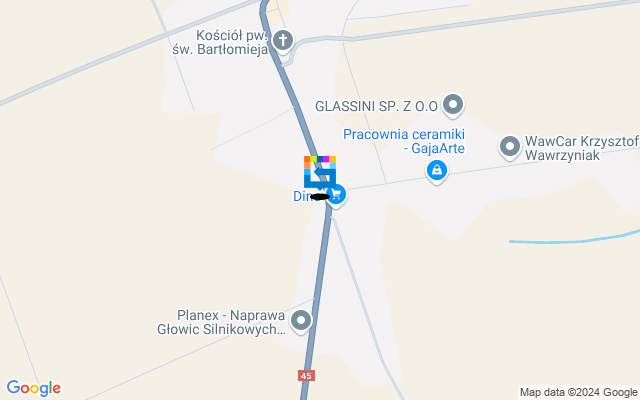This screenshot has width=640, height=400.
Task: Tap the Pracownia ceramiki - GajaArte shop pin
Action: pyautogui.click(x=436, y=173)
